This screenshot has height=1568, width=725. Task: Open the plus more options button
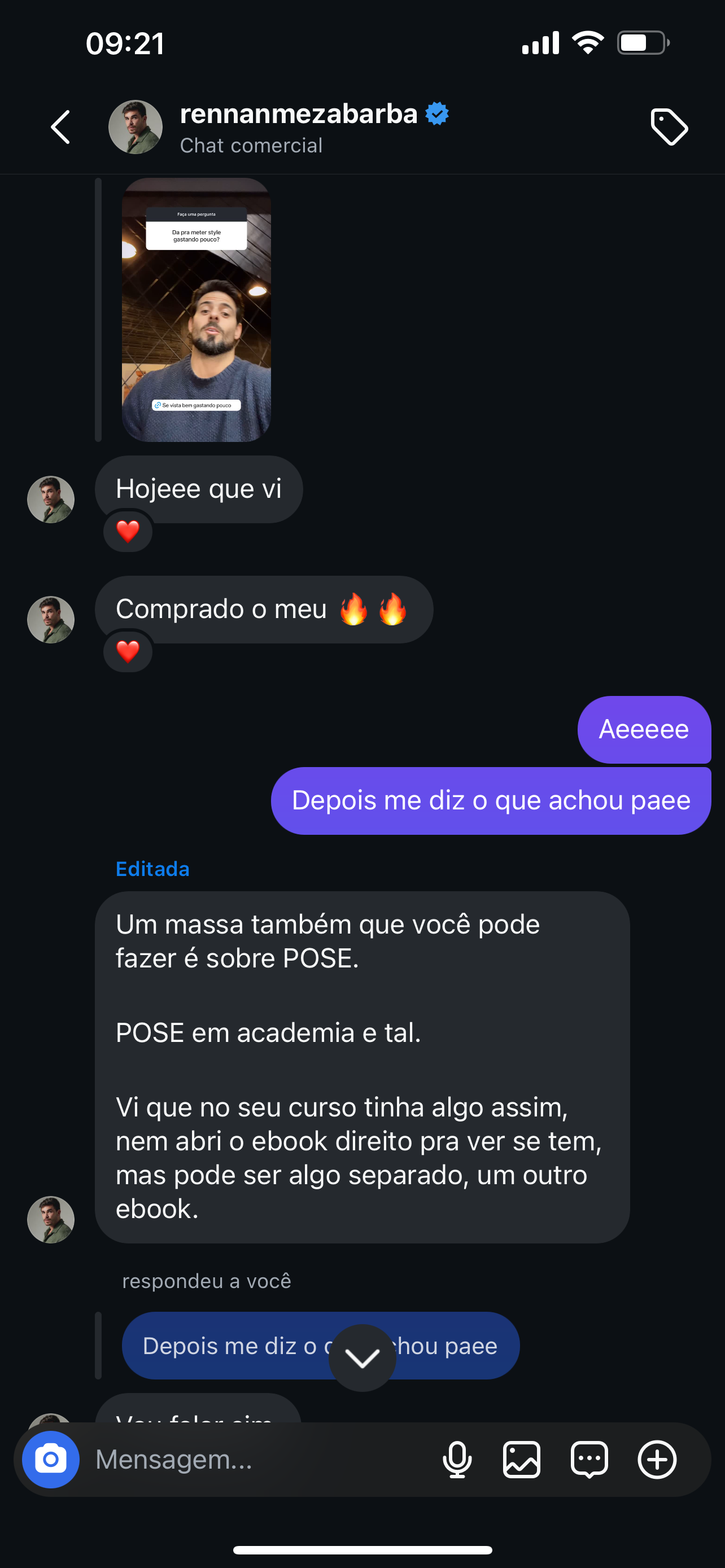coord(657,1459)
